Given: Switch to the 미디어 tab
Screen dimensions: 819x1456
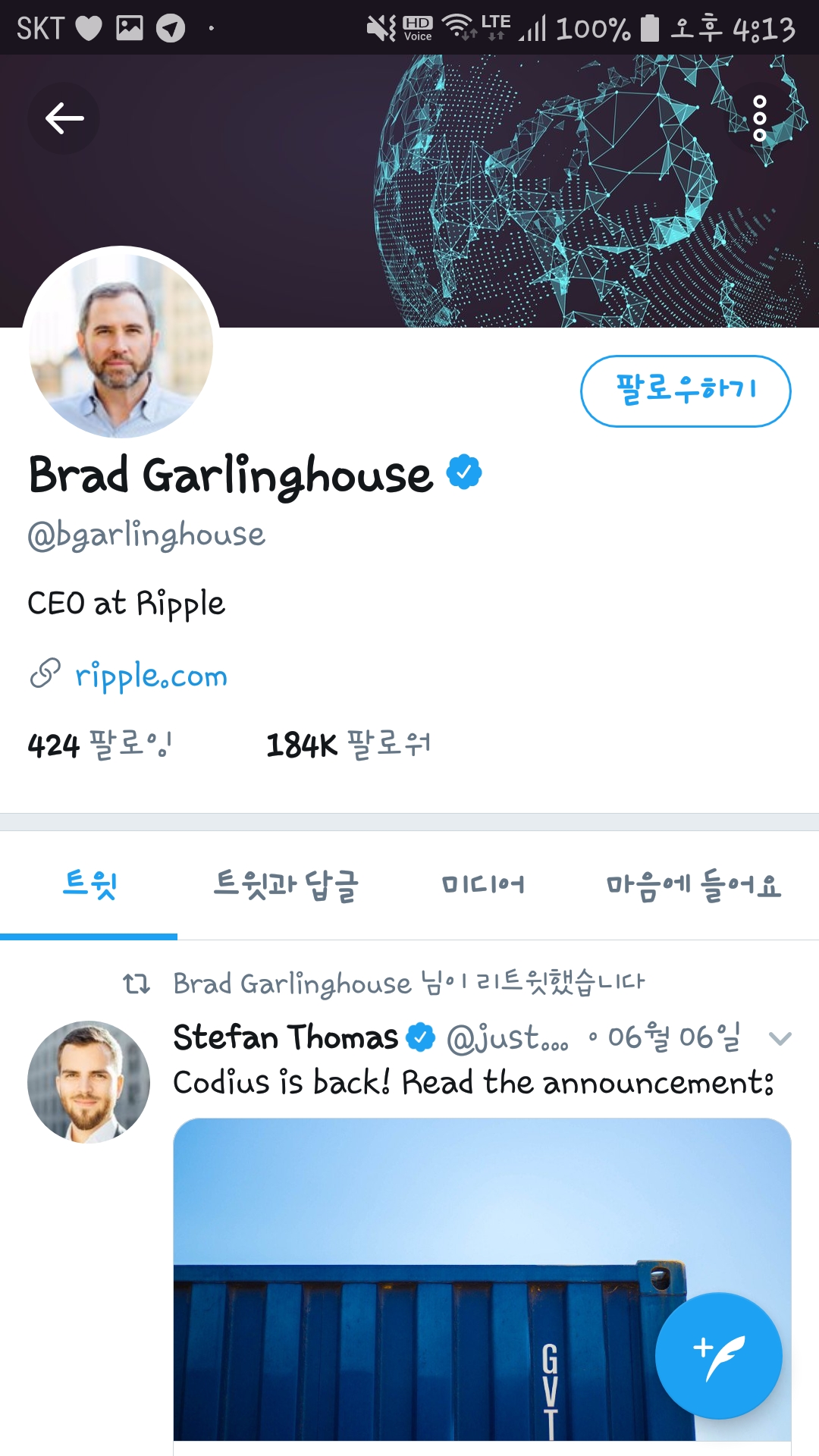Looking at the screenshot, I should (x=483, y=885).
